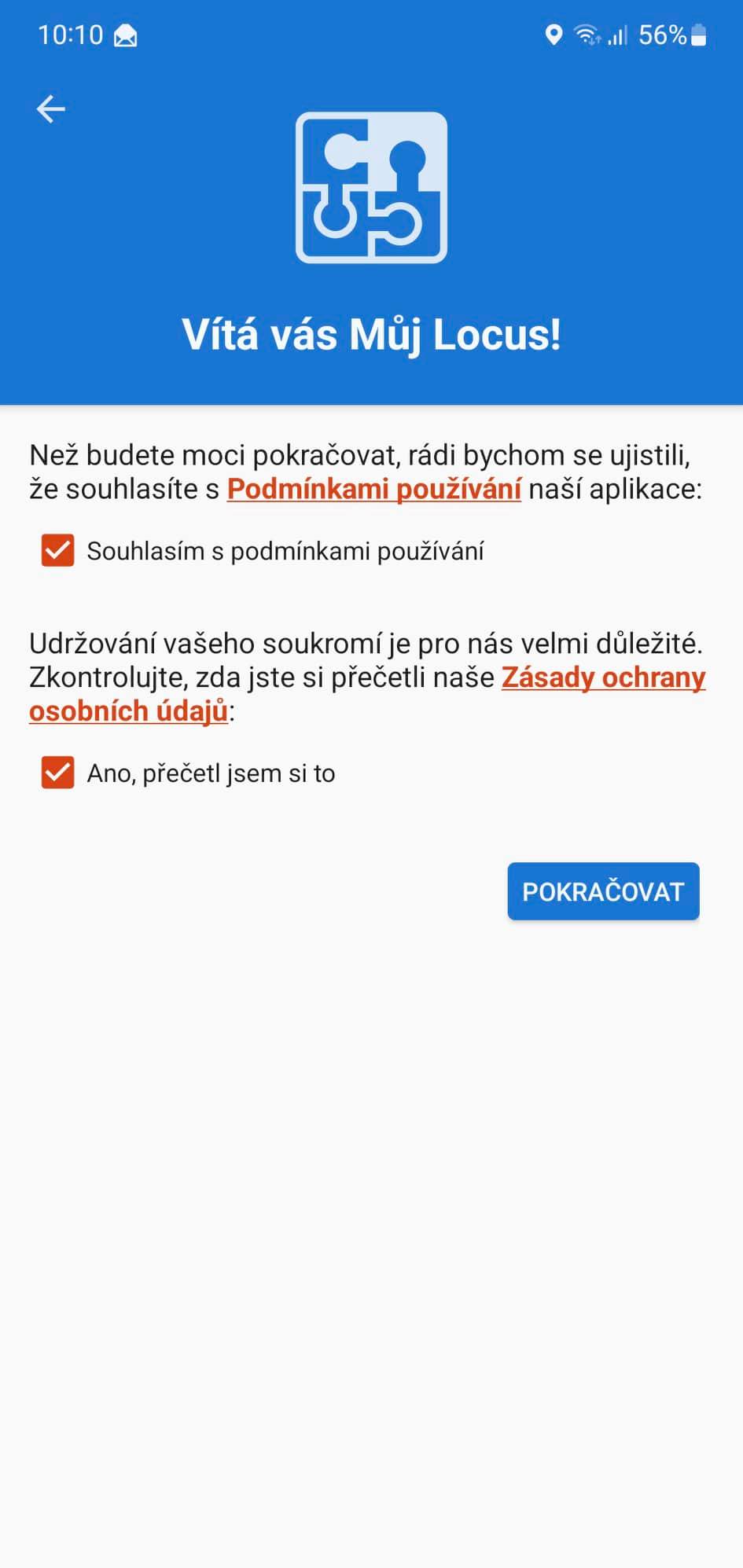Open the Podmínkami používání link
The height and width of the screenshot is (1568, 743).
[374, 489]
